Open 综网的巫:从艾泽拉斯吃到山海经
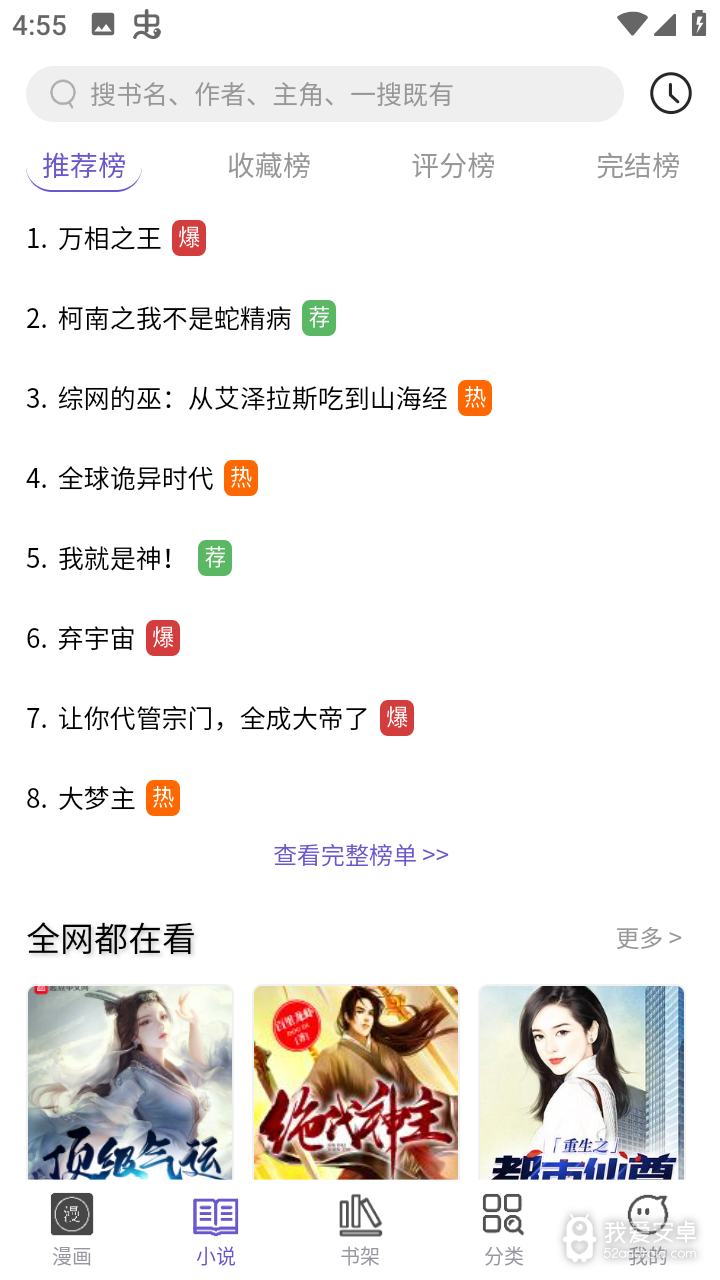This screenshot has width=720, height=1280. point(252,398)
